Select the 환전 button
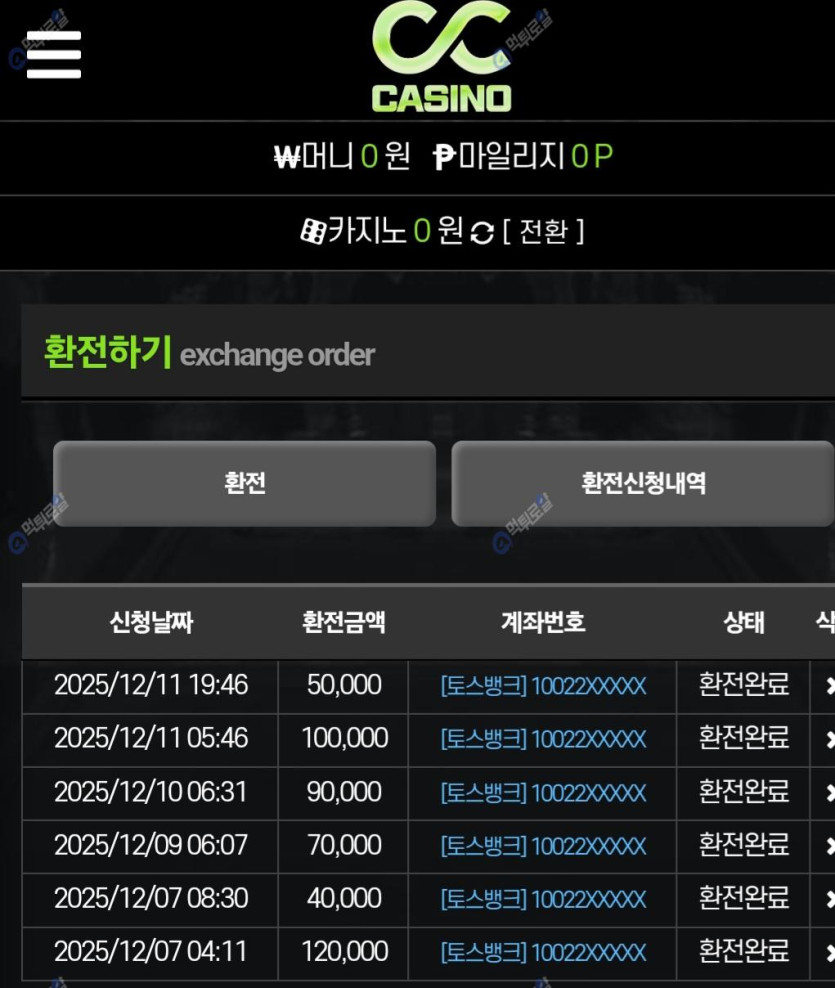This screenshot has height=988, width=835. (244, 484)
